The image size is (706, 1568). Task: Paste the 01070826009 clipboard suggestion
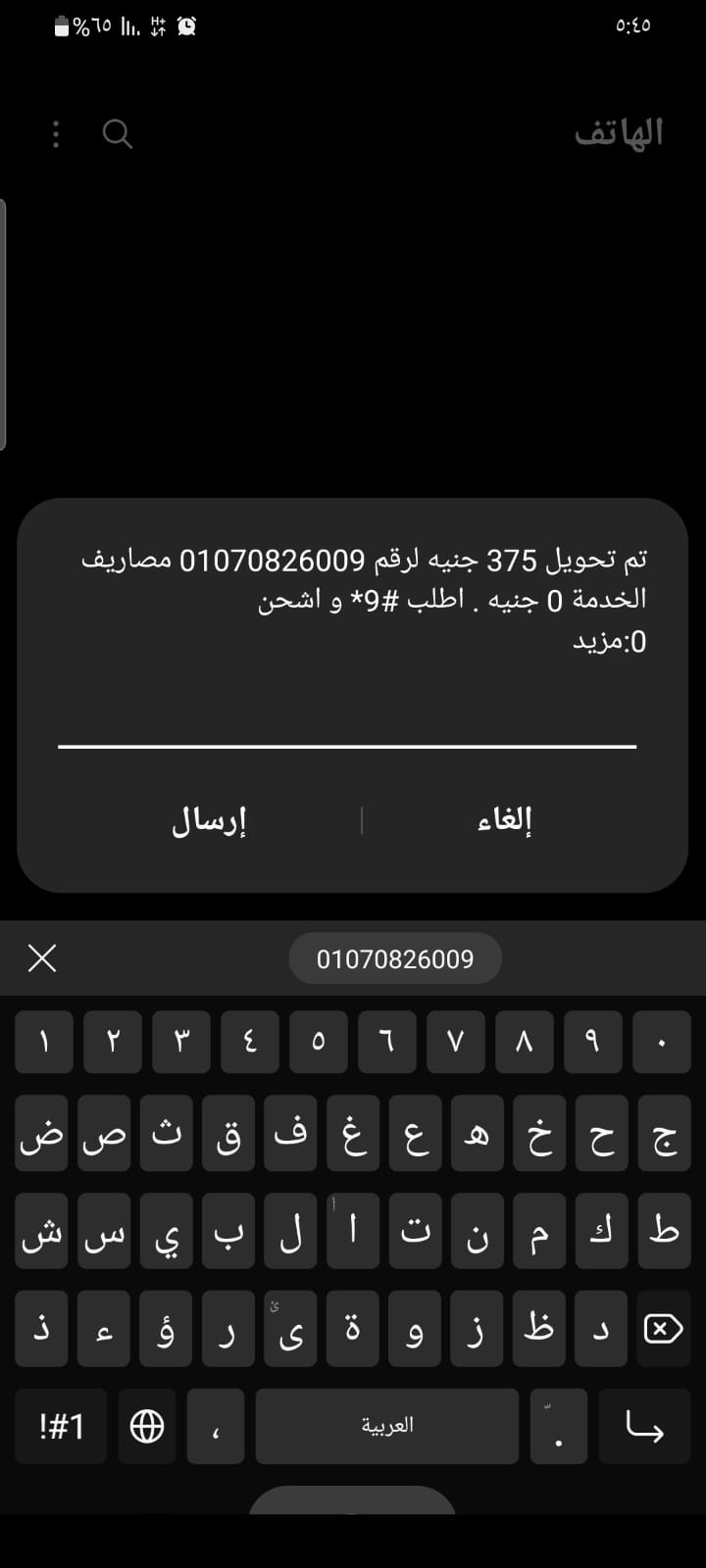coord(395,958)
